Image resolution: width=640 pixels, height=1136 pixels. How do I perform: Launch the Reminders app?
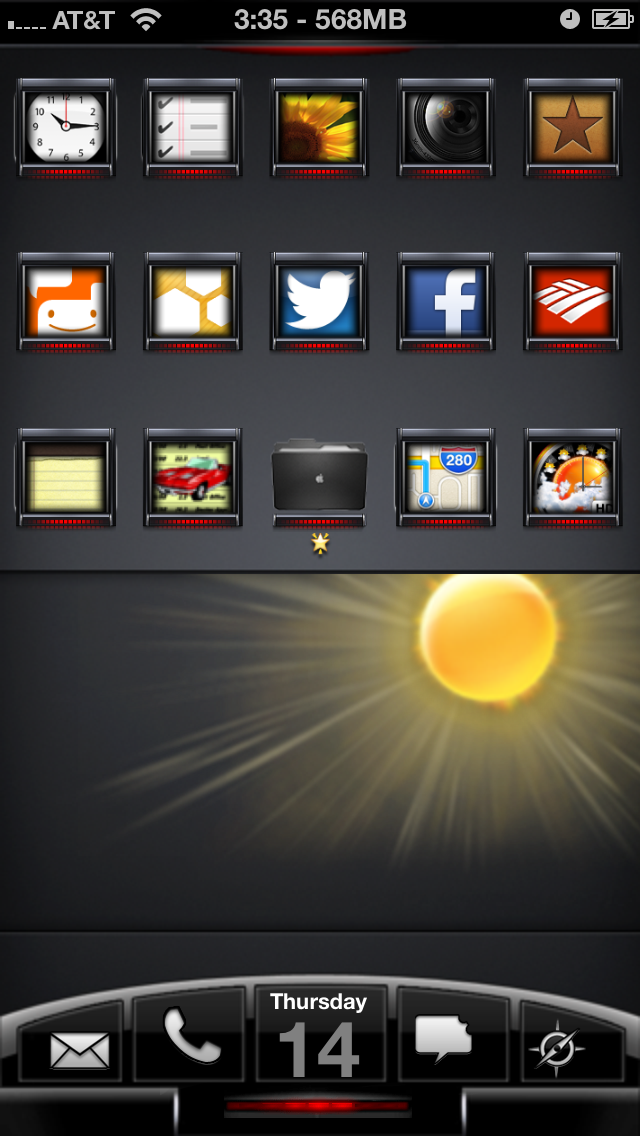(x=192, y=127)
